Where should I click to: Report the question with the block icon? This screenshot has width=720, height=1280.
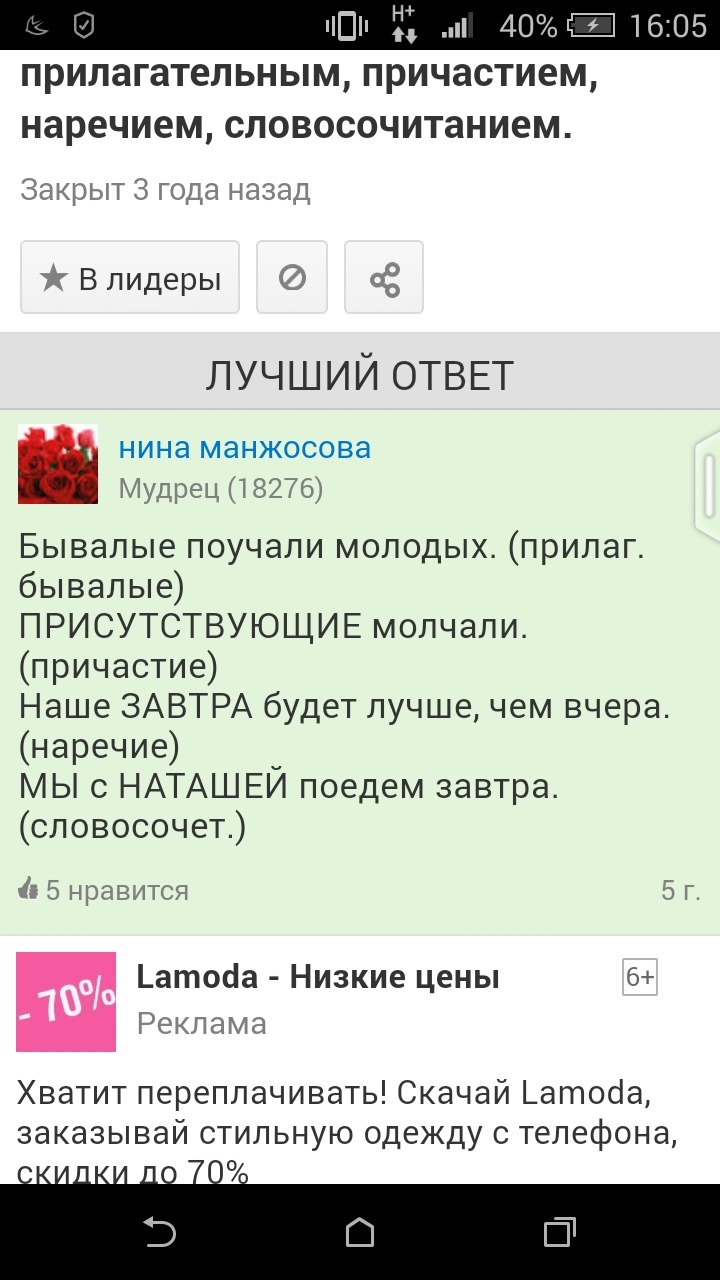[x=292, y=278]
